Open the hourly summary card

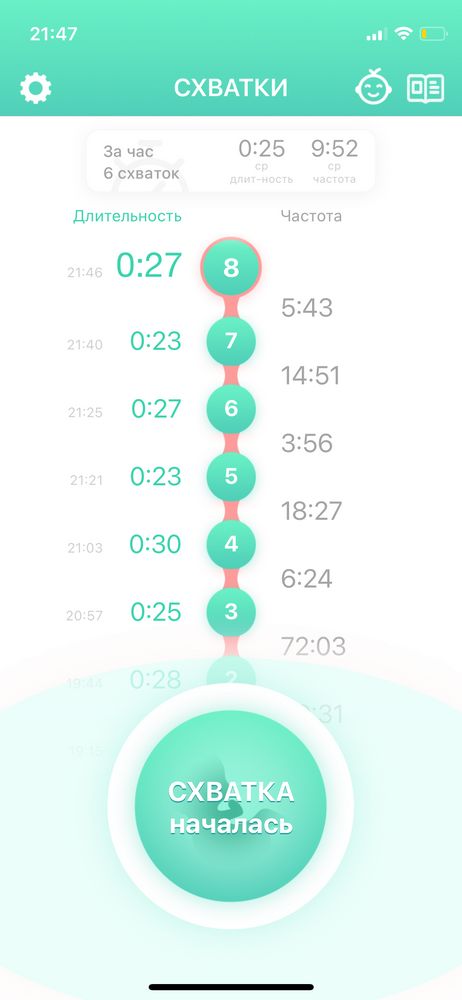point(231,161)
